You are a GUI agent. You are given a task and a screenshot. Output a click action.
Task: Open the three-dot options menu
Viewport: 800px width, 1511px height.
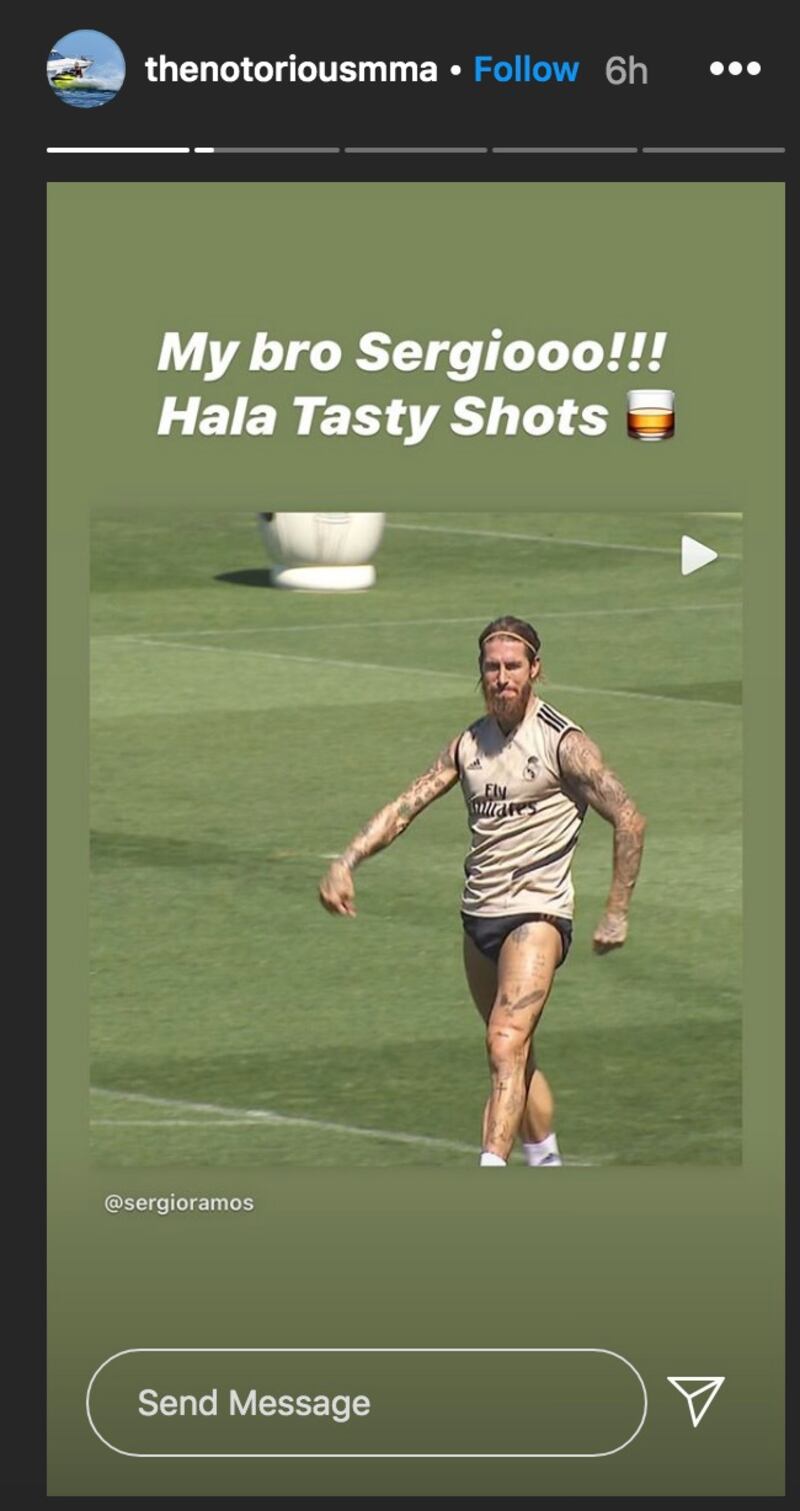point(735,69)
